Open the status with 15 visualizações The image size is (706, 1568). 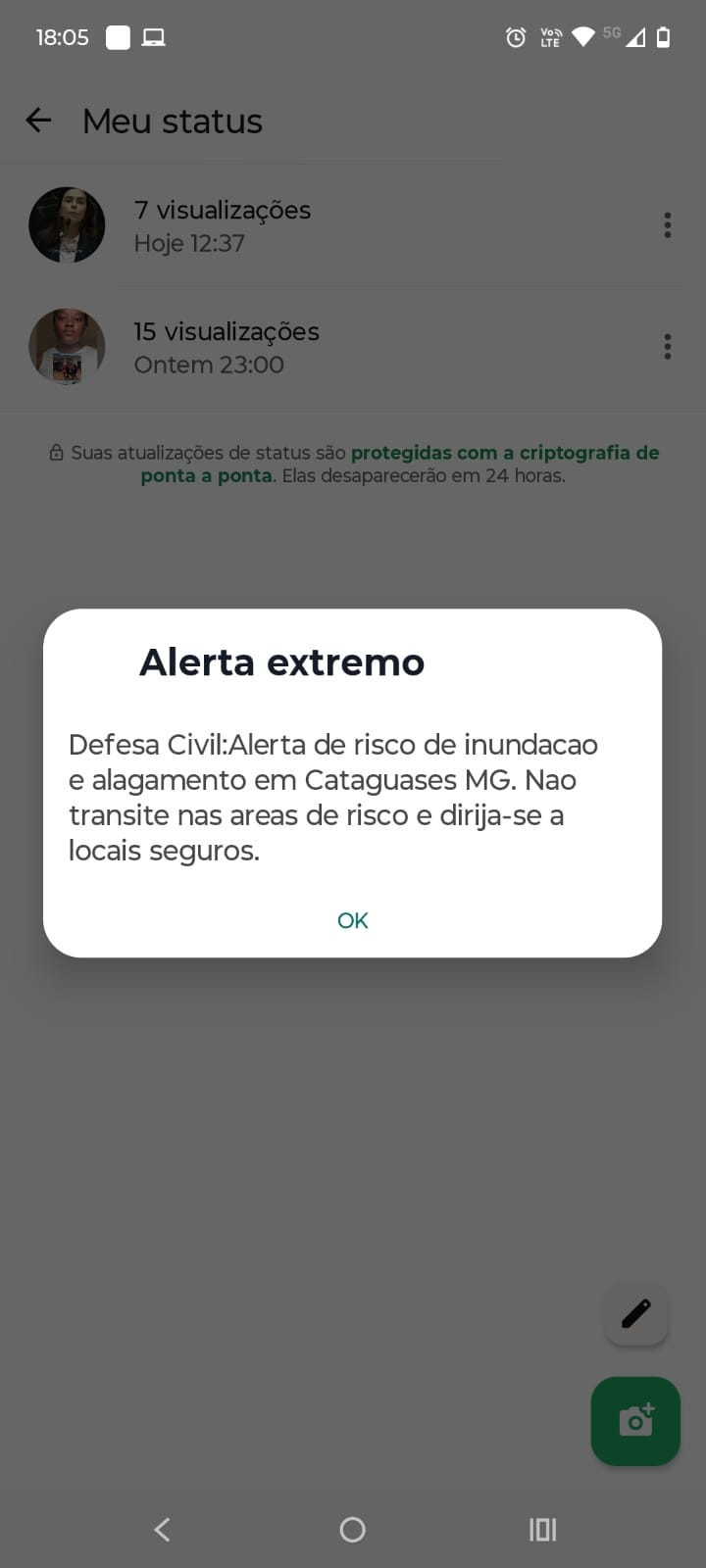click(227, 347)
